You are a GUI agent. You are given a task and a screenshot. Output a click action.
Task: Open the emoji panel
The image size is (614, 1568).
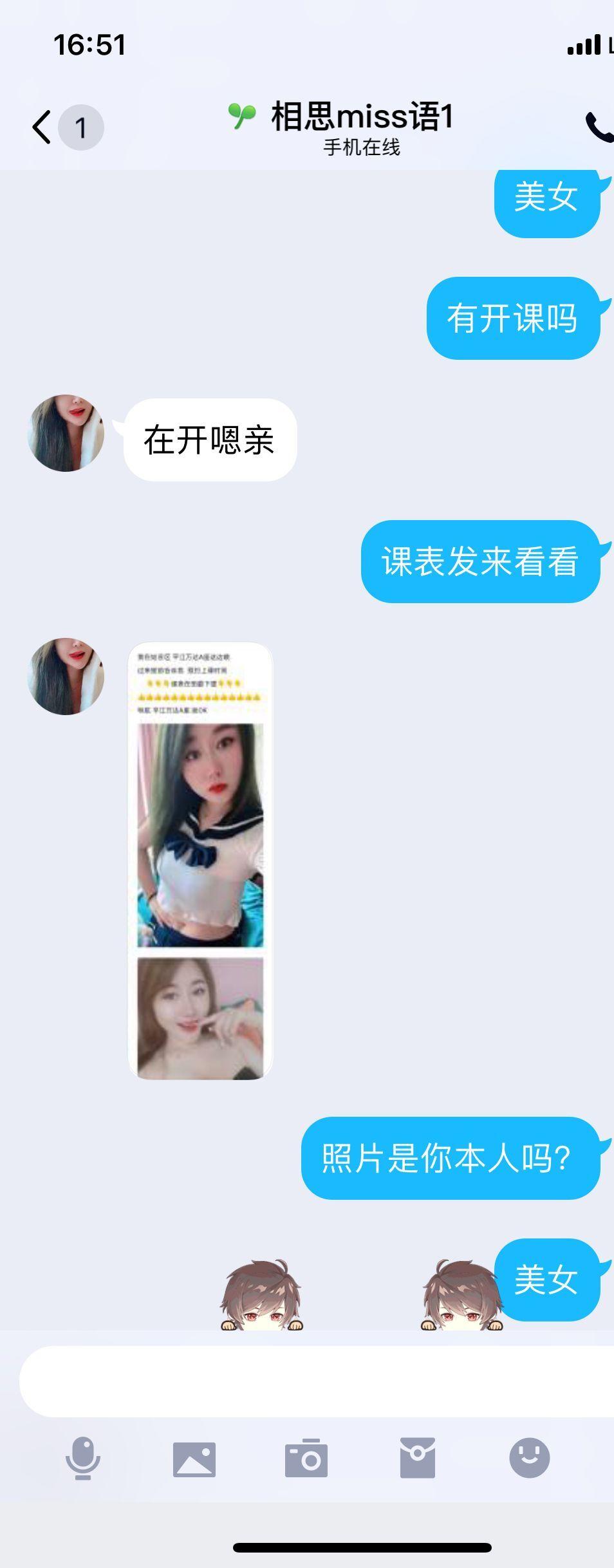[529, 1458]
